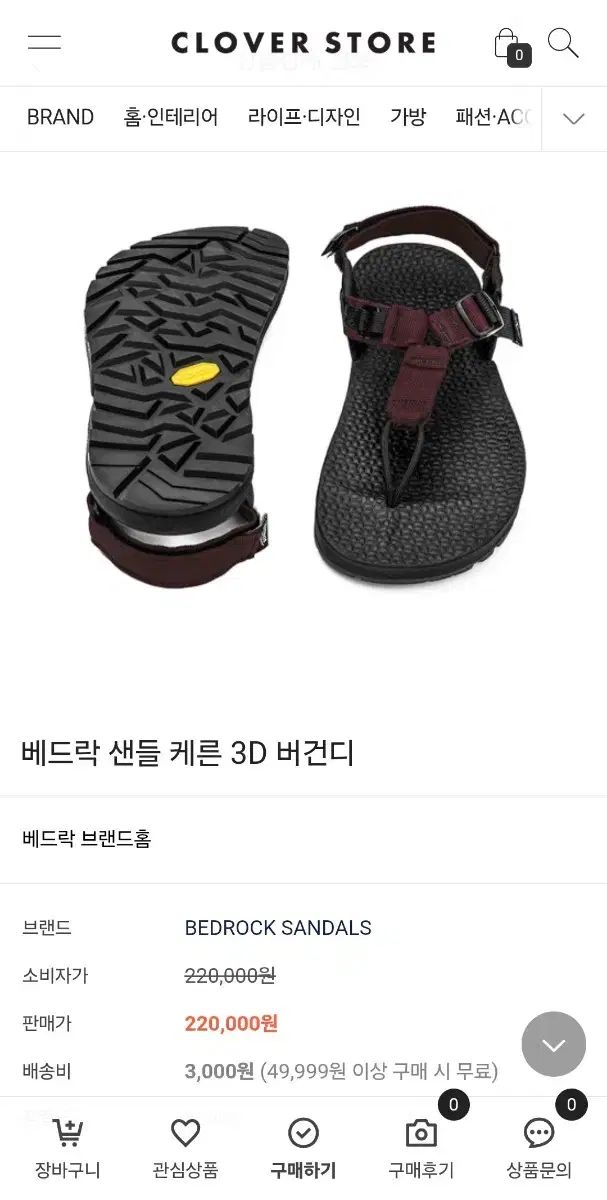Switch to the 가방 category tab
This screenshot has height=1200, width=607.
[x=408, y=117]
